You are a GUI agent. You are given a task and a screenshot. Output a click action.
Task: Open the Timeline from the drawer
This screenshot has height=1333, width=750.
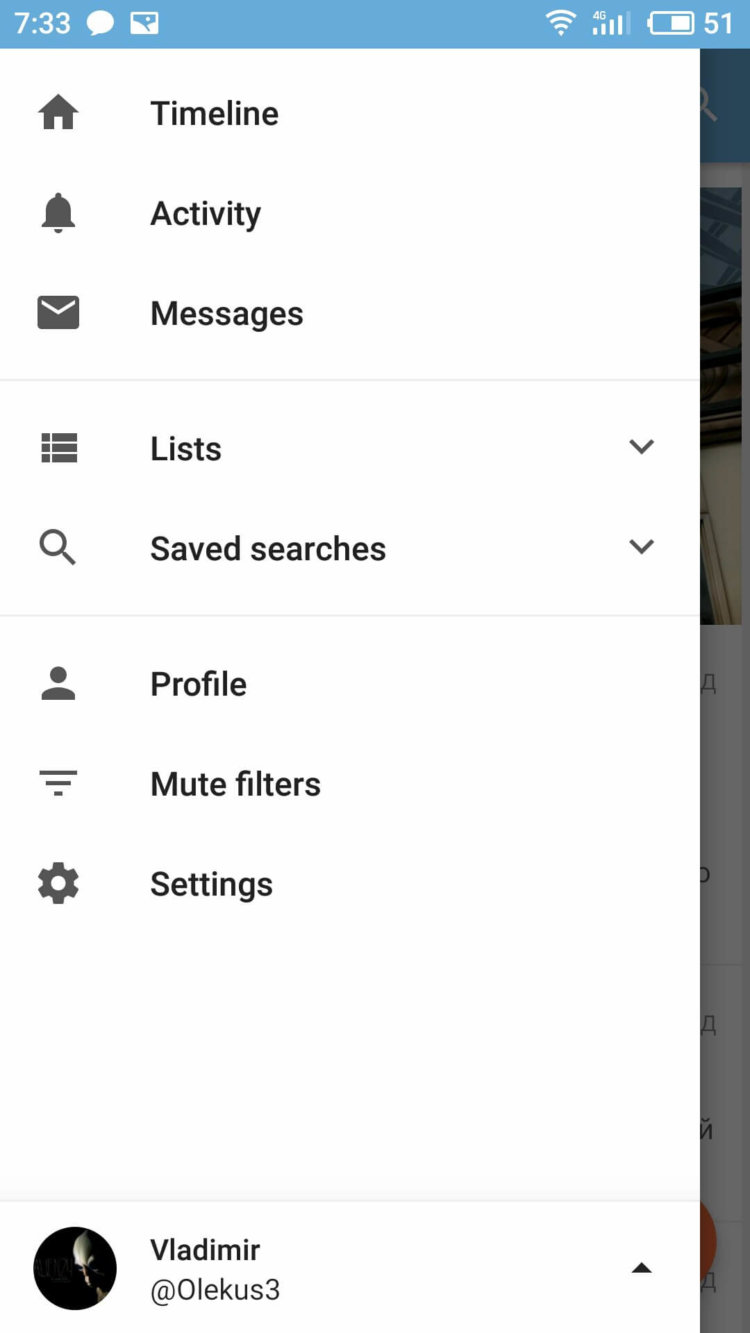[x=214, y=114]
